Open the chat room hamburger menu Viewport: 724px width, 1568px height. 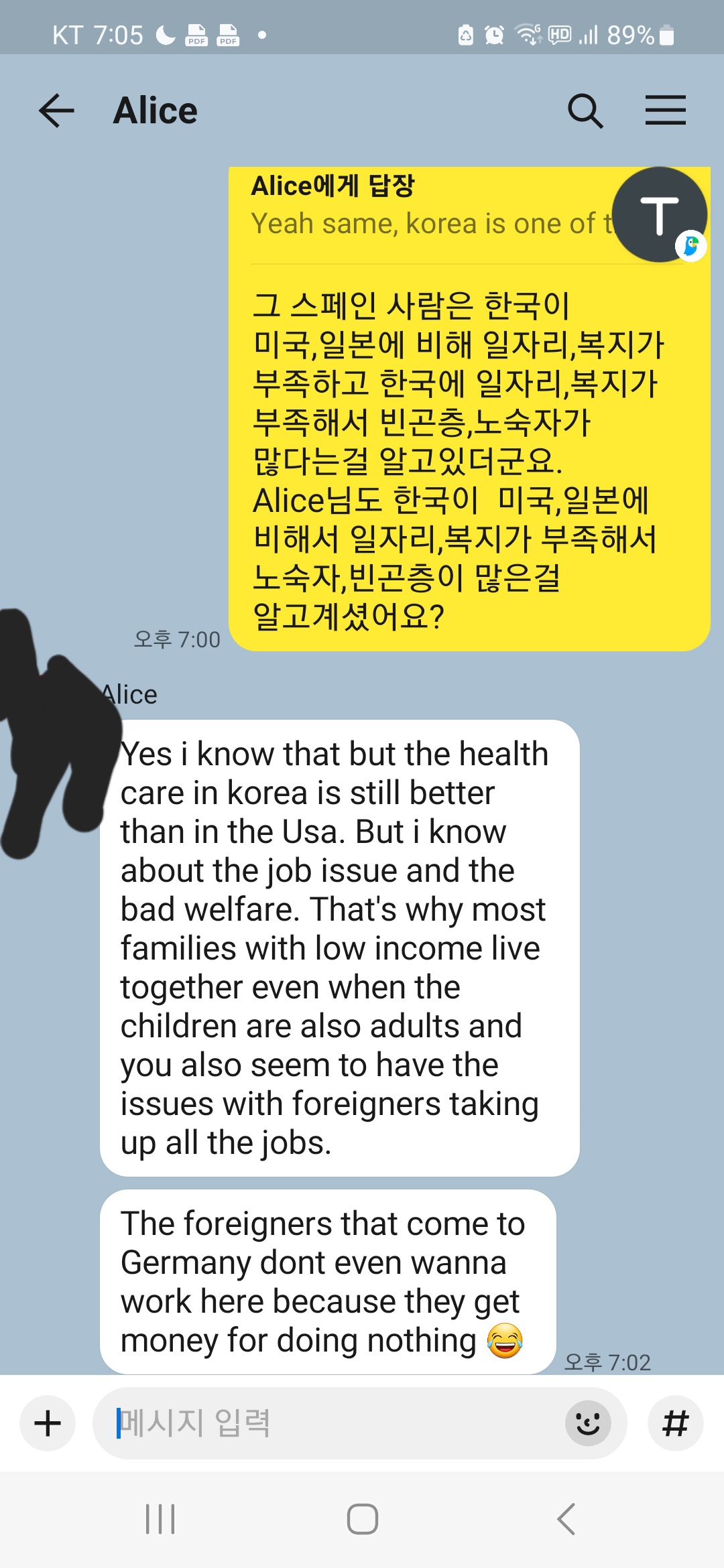(665, 111)
